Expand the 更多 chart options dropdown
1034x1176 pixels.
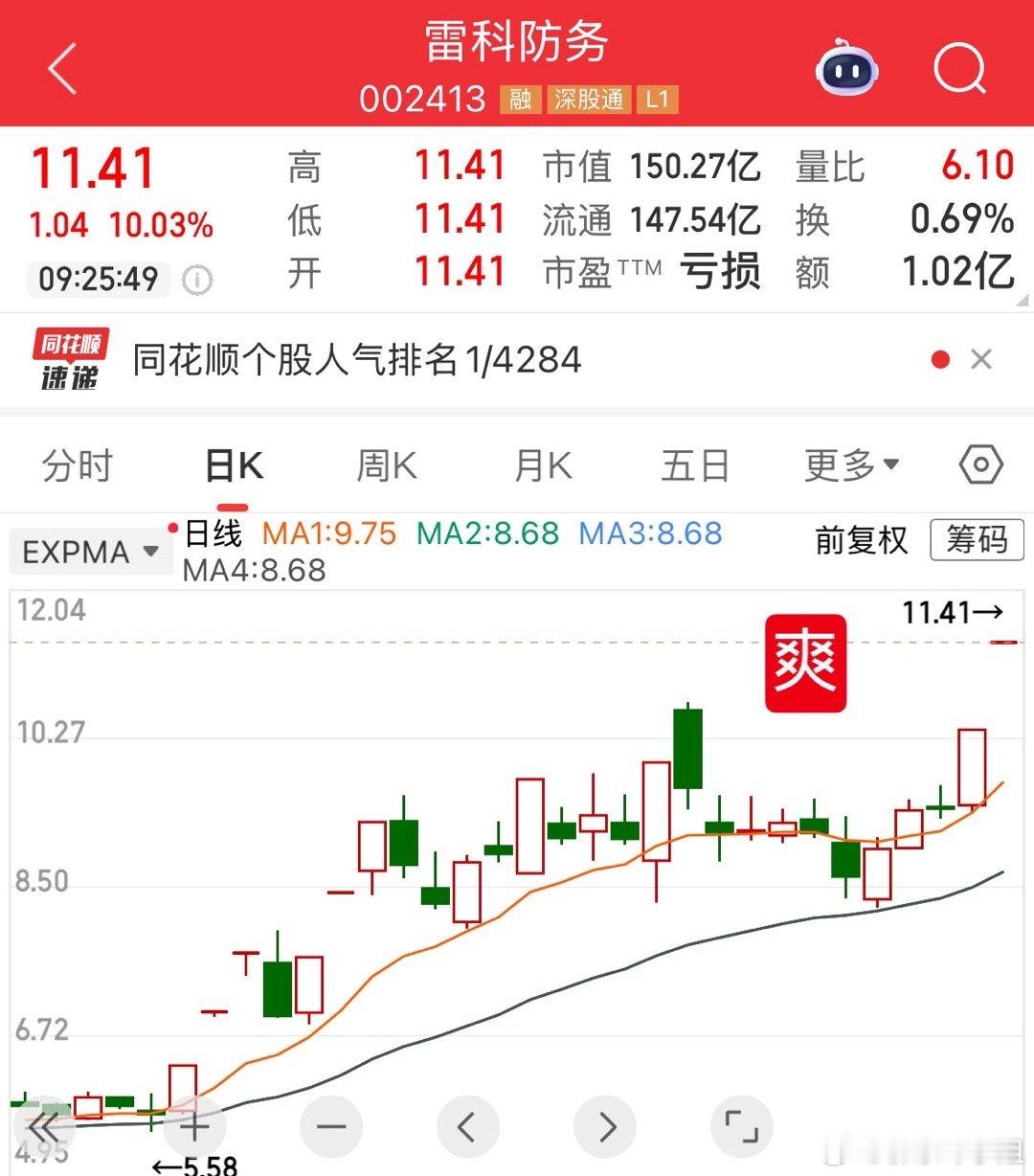click(851, 465)
